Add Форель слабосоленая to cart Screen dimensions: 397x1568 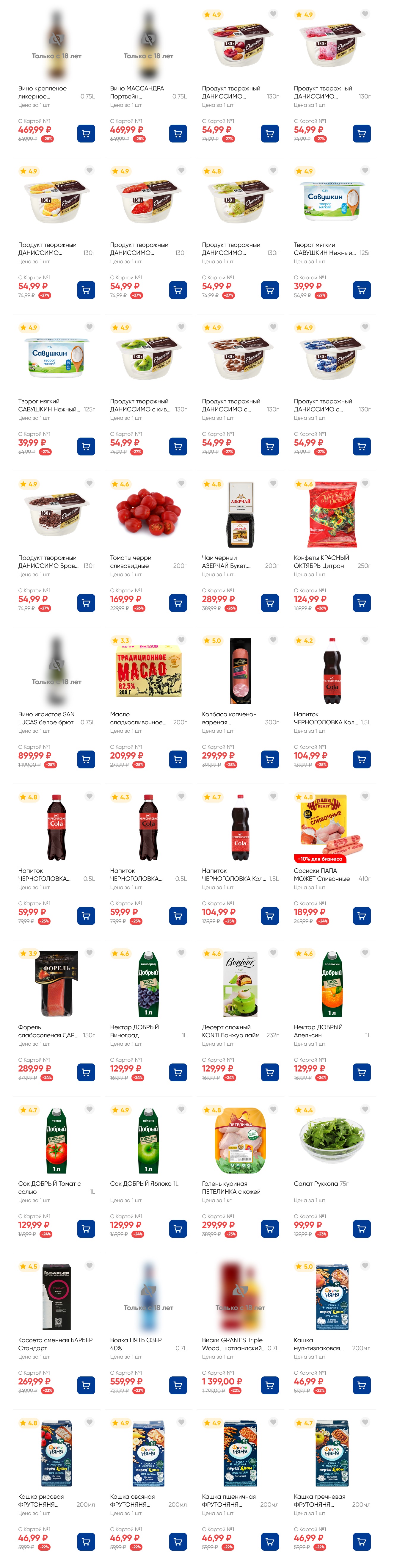click(86, 1072)
